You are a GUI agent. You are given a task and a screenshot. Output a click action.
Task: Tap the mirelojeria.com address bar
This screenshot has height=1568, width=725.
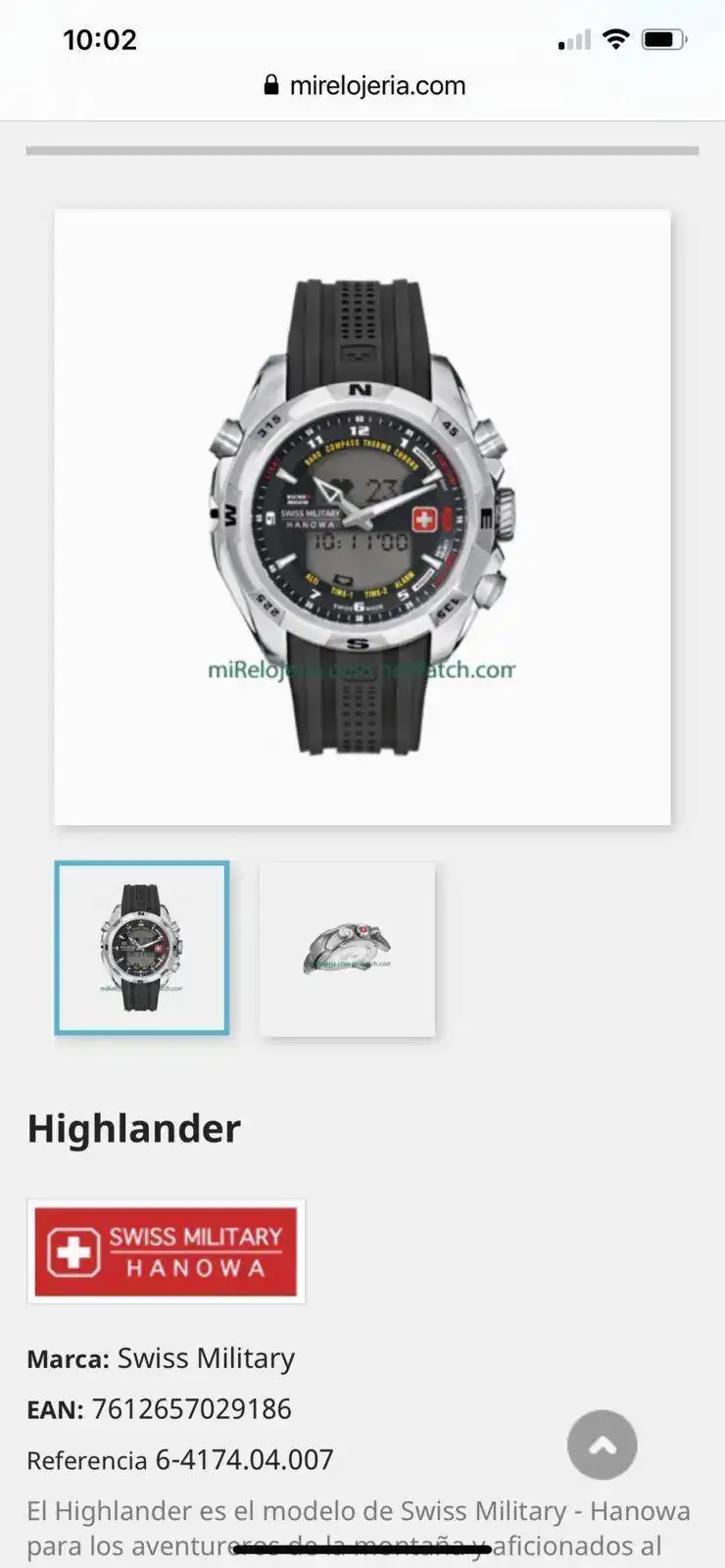364,86
